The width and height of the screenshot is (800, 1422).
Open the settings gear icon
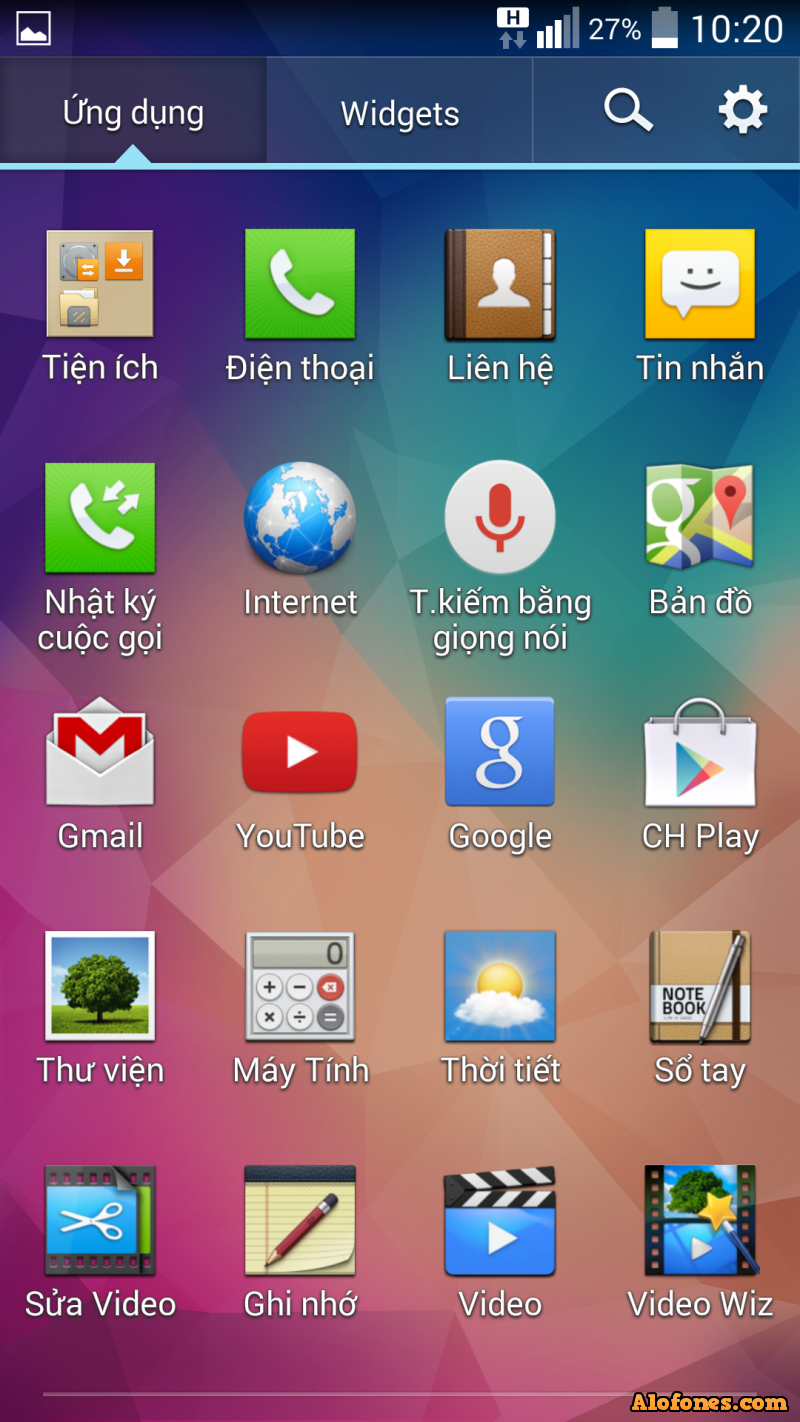pyautogui.click(x=742, y=111)
